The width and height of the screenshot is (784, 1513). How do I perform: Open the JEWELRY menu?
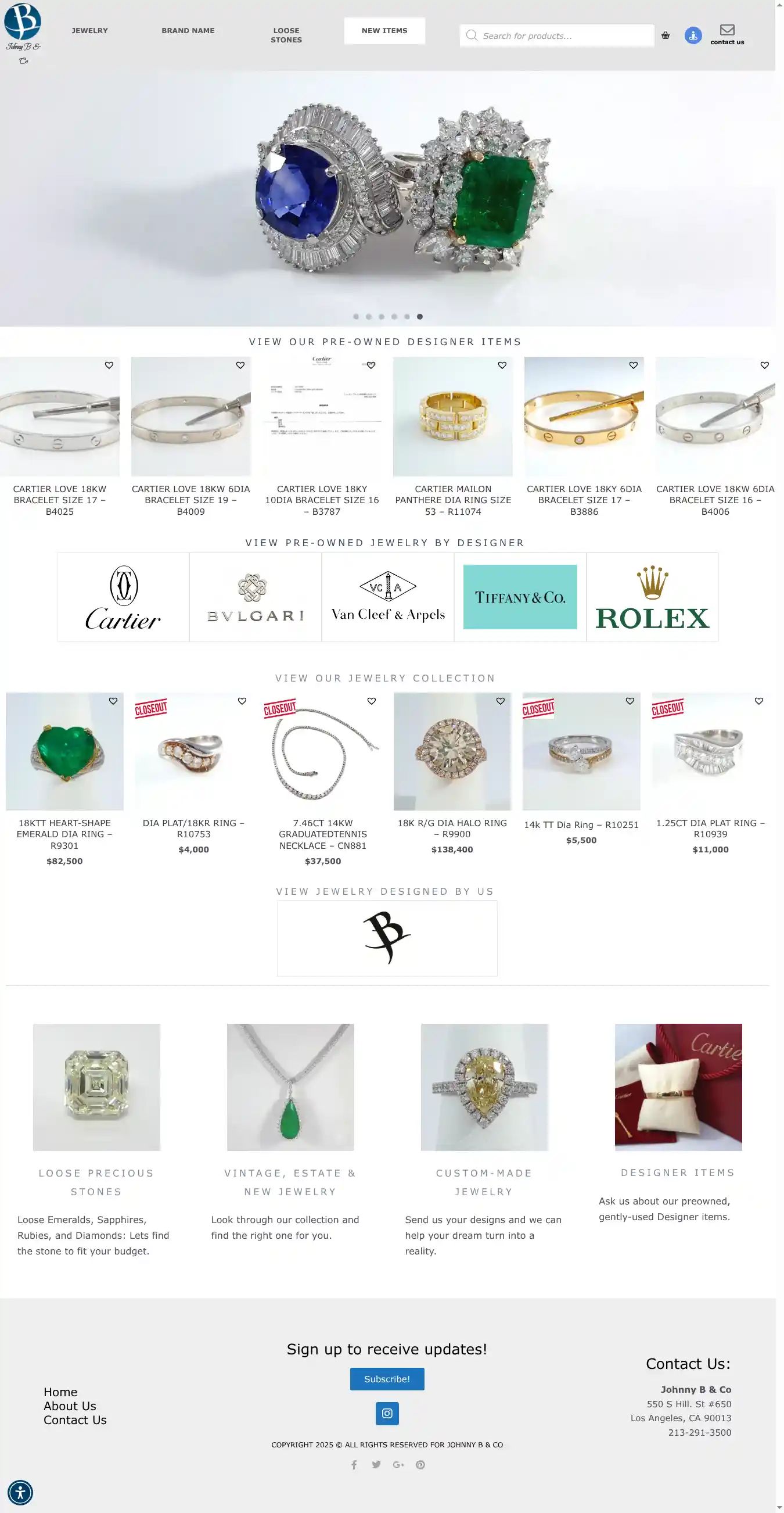click(x=89, y=31)
